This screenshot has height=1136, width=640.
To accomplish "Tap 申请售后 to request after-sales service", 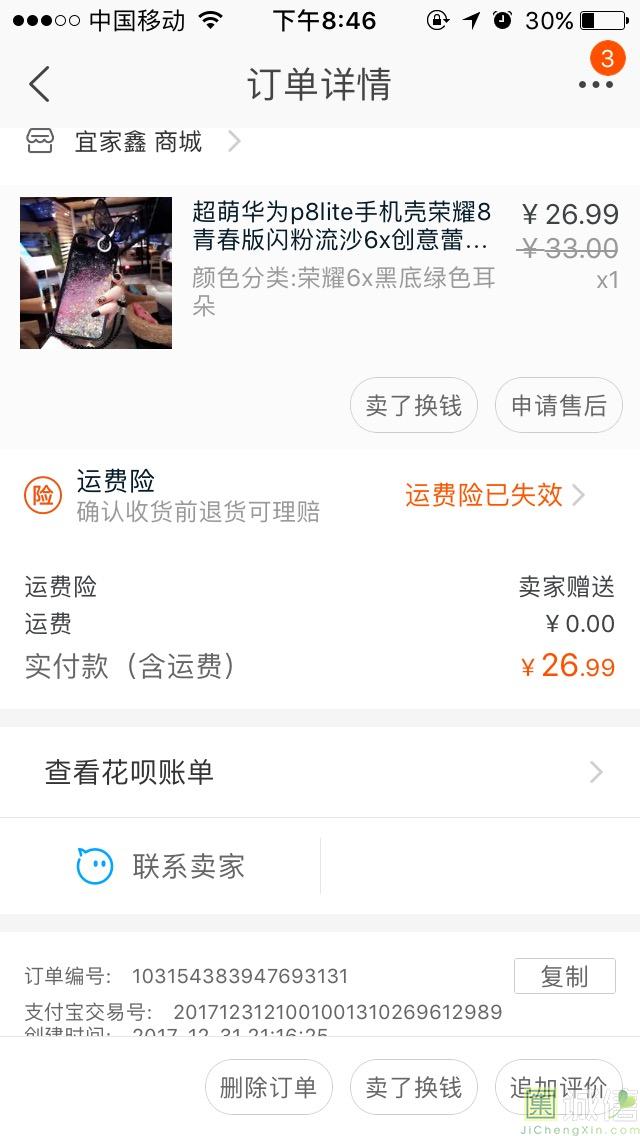I will click(558, 405).
